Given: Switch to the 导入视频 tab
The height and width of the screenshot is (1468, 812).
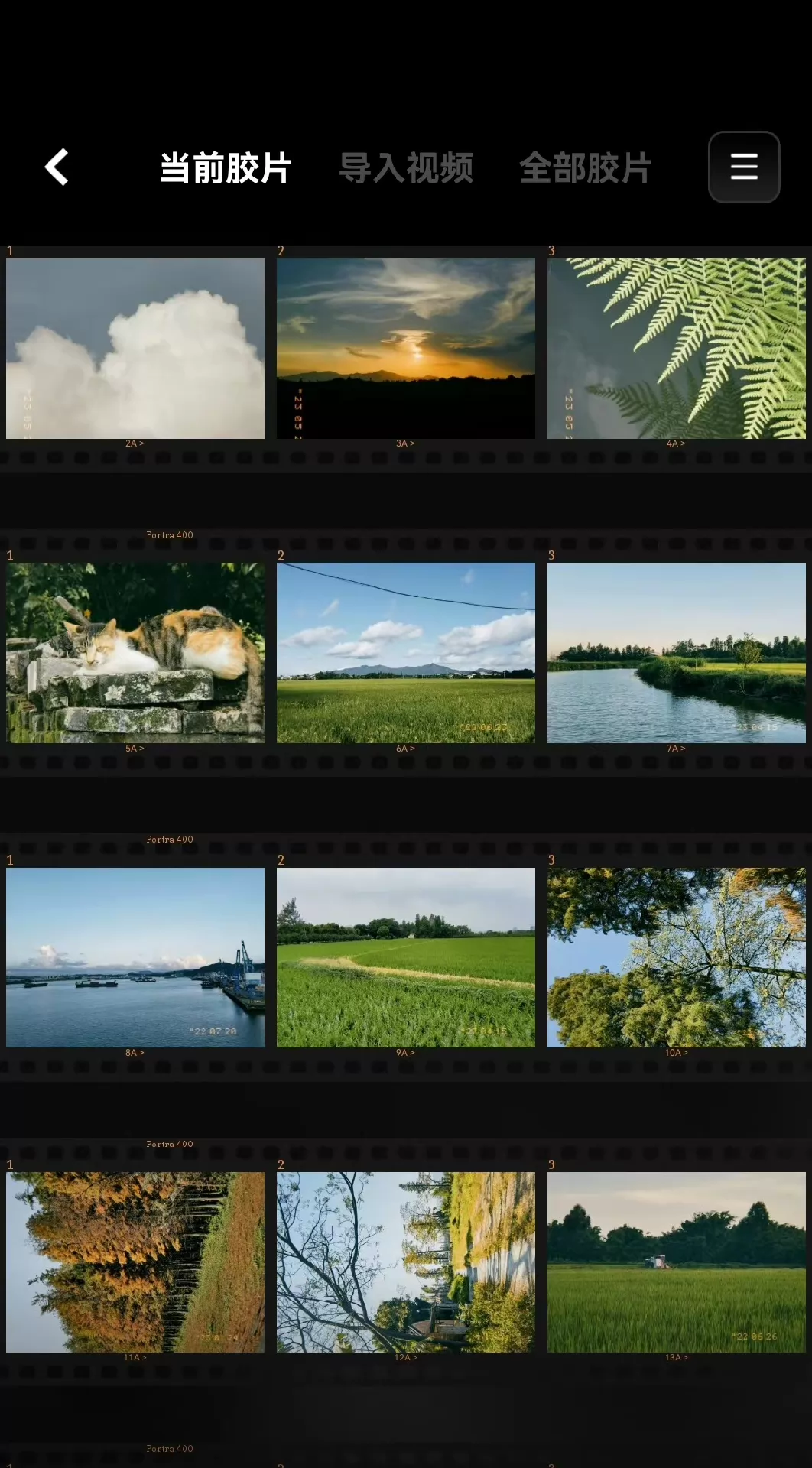Looking at the screenshot, I should [406, 168].
